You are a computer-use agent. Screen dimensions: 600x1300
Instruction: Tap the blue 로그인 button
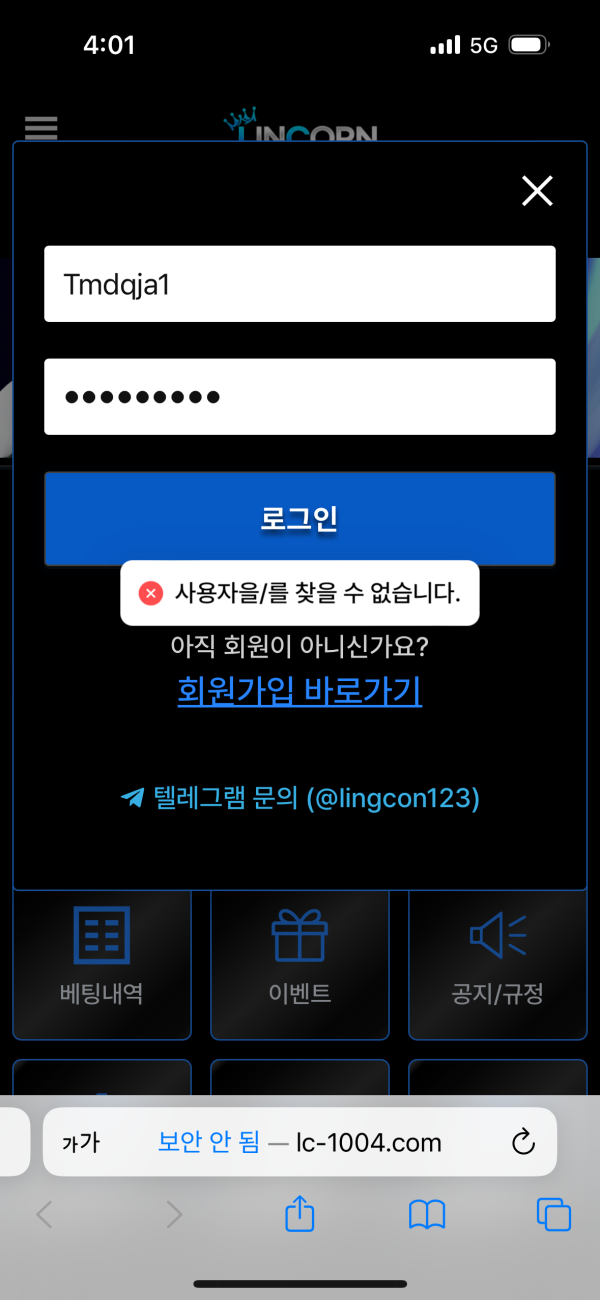coord(300,518)
